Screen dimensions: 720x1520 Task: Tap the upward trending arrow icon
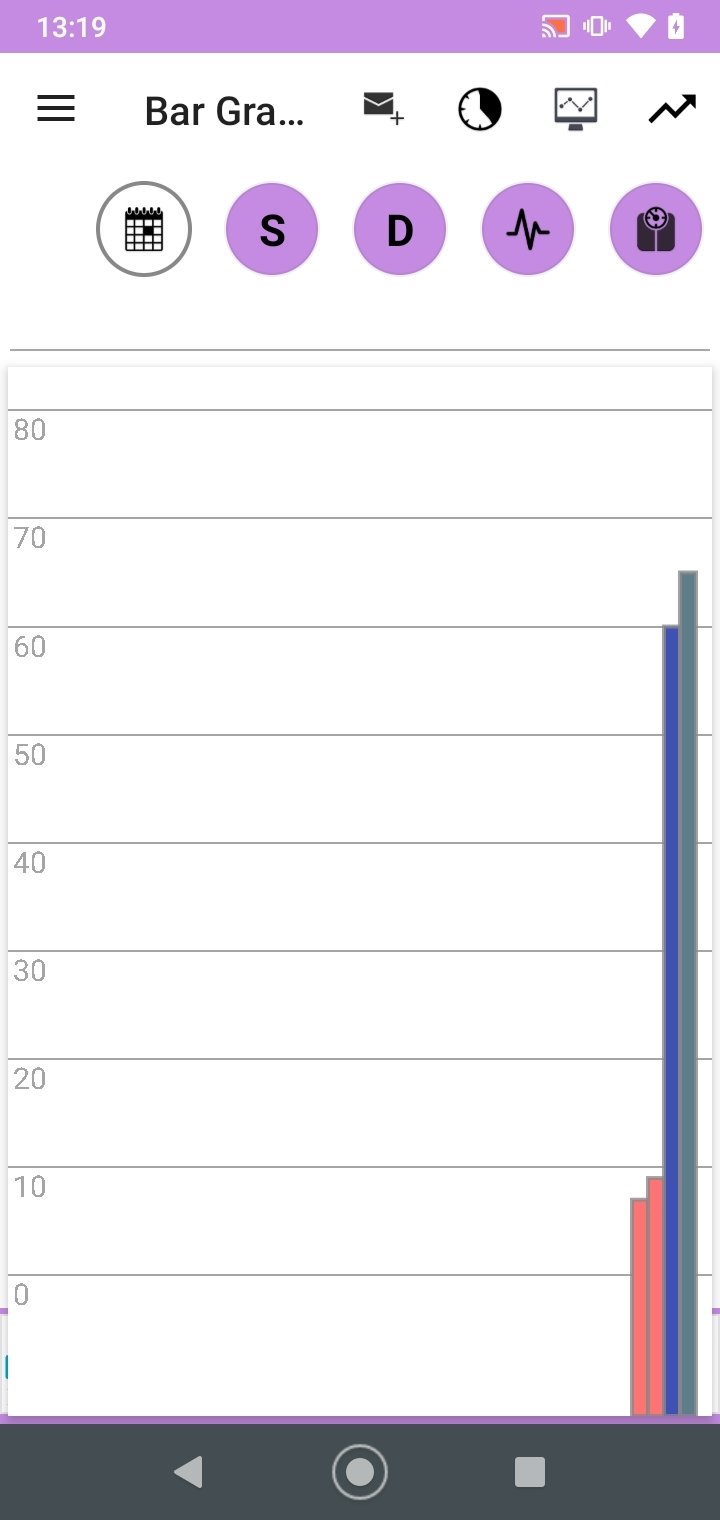(672, 108)
